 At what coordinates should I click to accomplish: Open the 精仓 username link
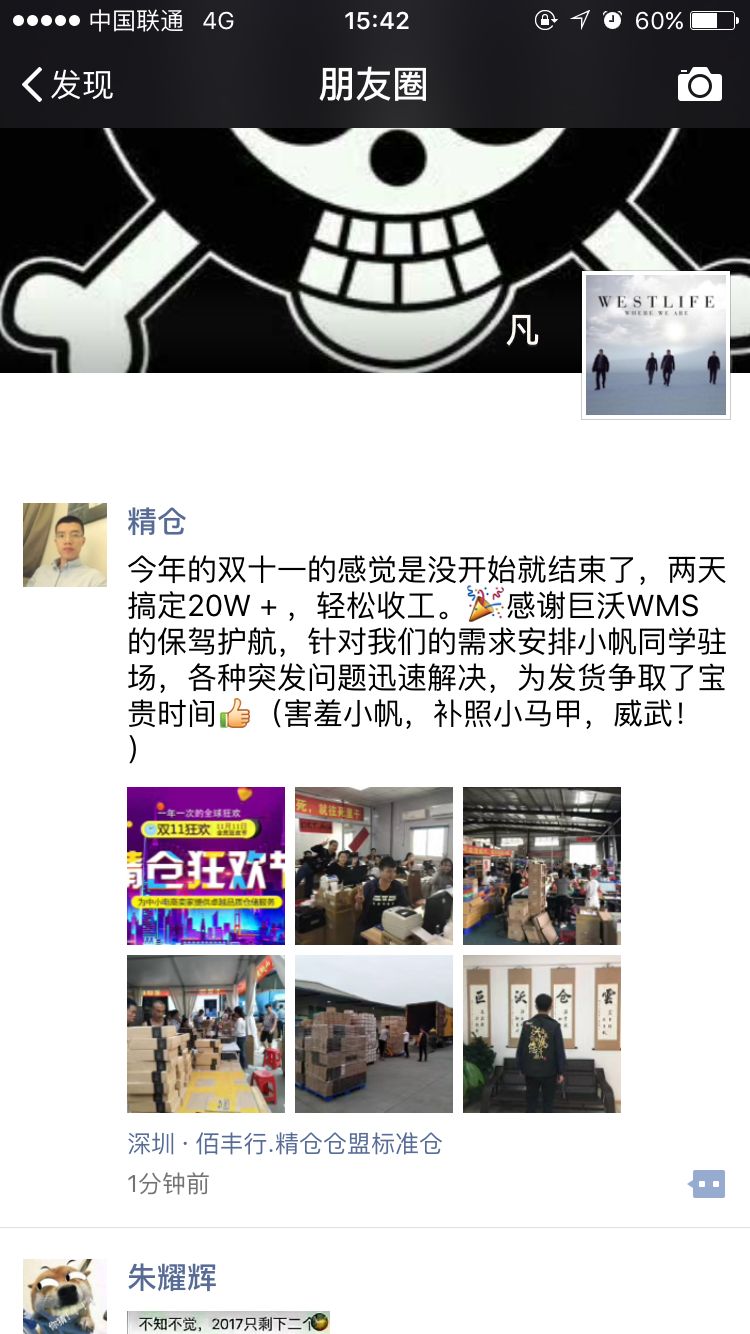(x=157, y=521)
